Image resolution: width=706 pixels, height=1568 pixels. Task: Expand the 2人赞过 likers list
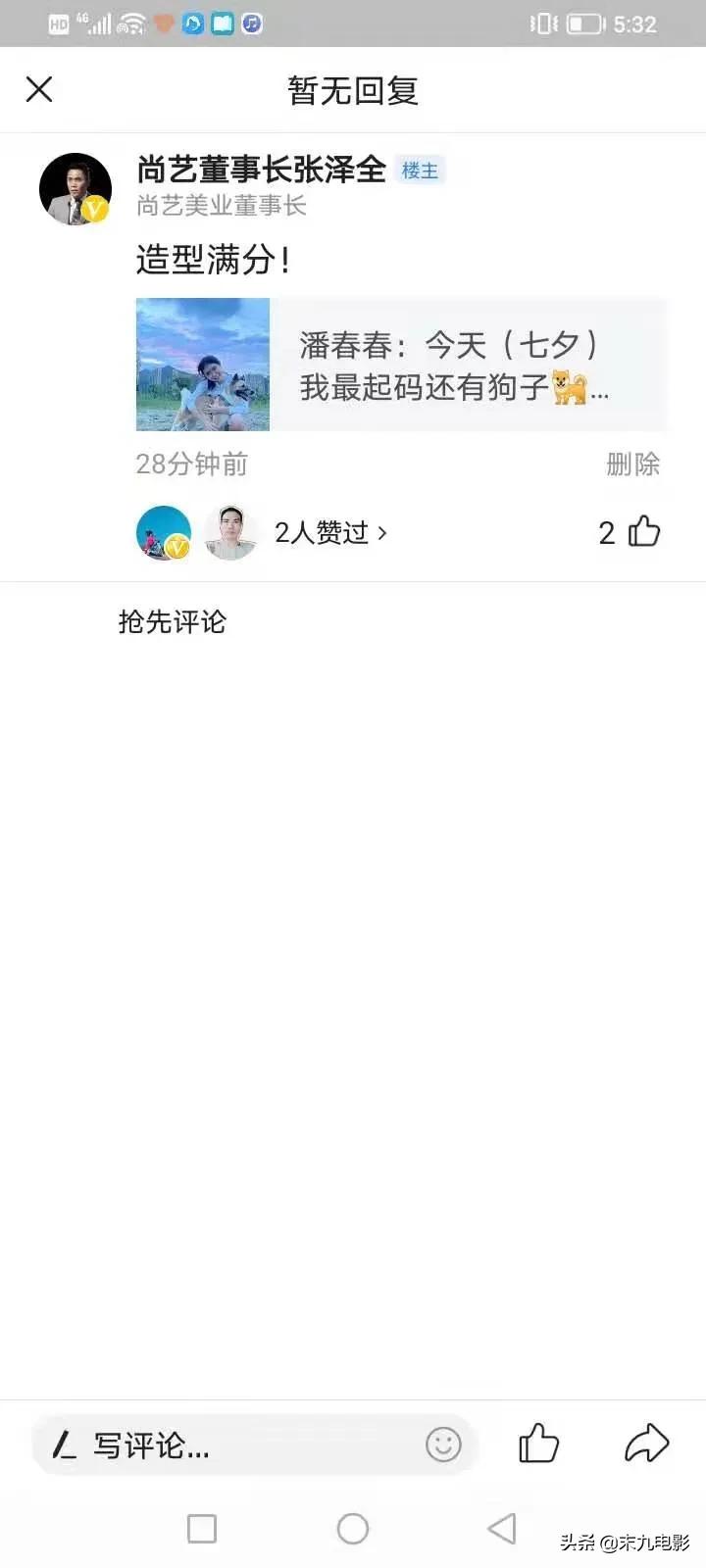pyautogui.click(x=328, y=532)
